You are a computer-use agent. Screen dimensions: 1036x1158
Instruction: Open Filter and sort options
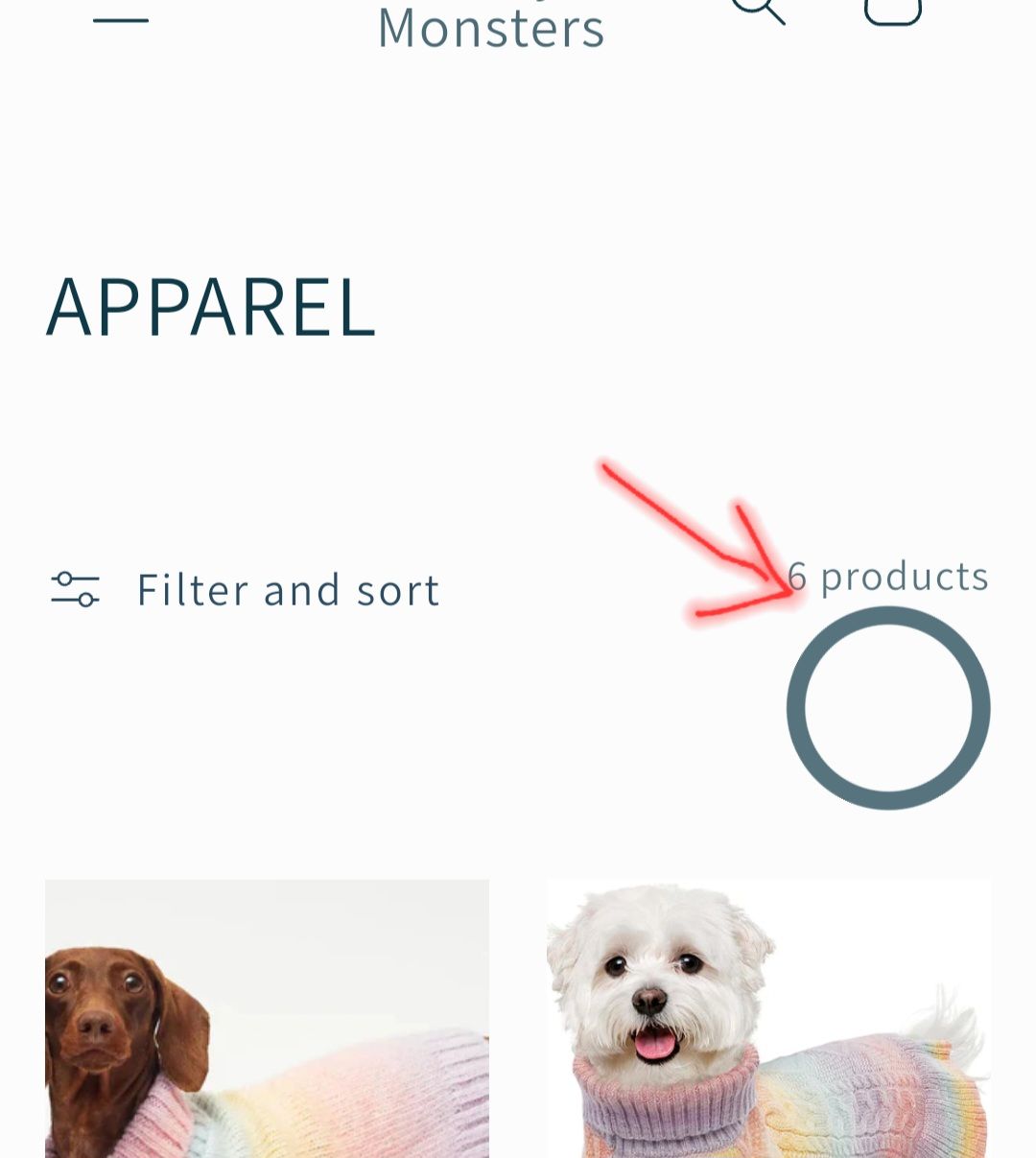click(x=246, y=589)
